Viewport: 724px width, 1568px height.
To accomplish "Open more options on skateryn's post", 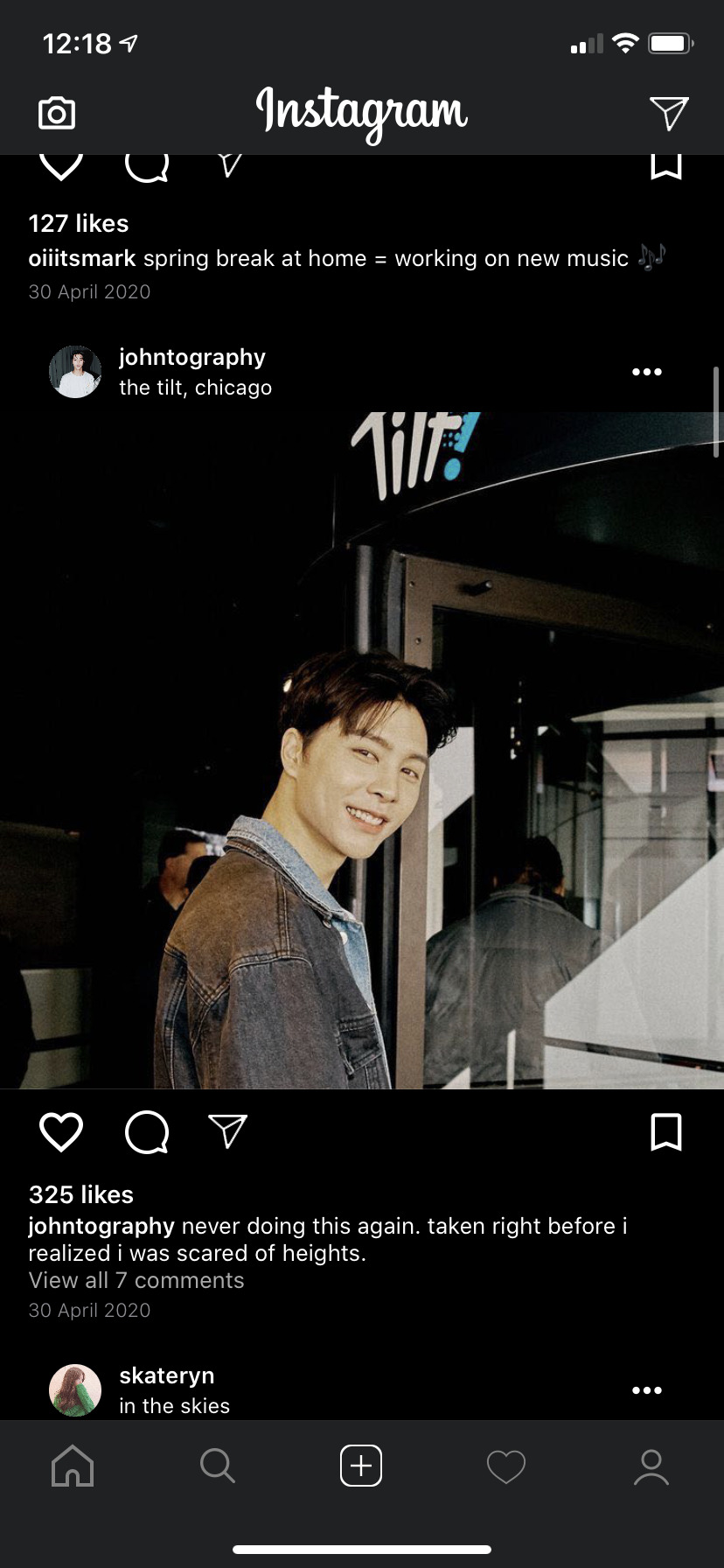I will (647, 1390).
